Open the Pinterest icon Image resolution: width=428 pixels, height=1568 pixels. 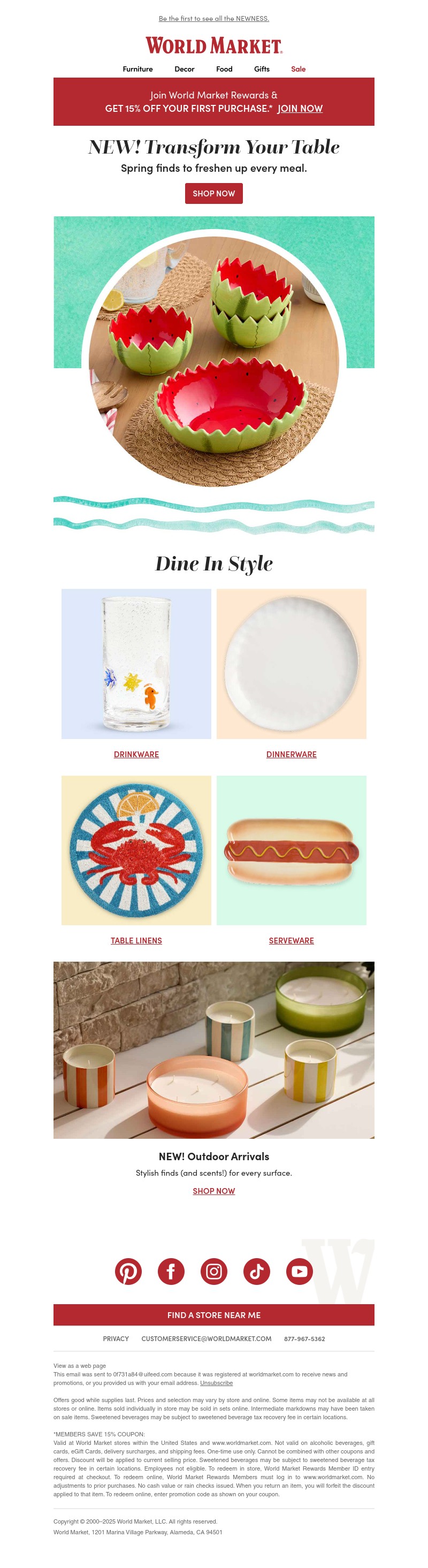tap(128, 1271)
